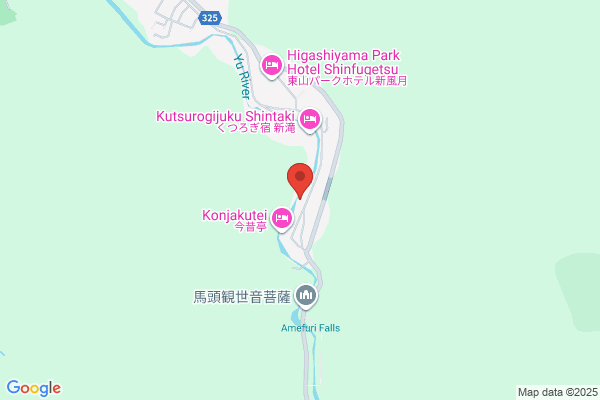Select the red location pin

(x=300, y=181)
